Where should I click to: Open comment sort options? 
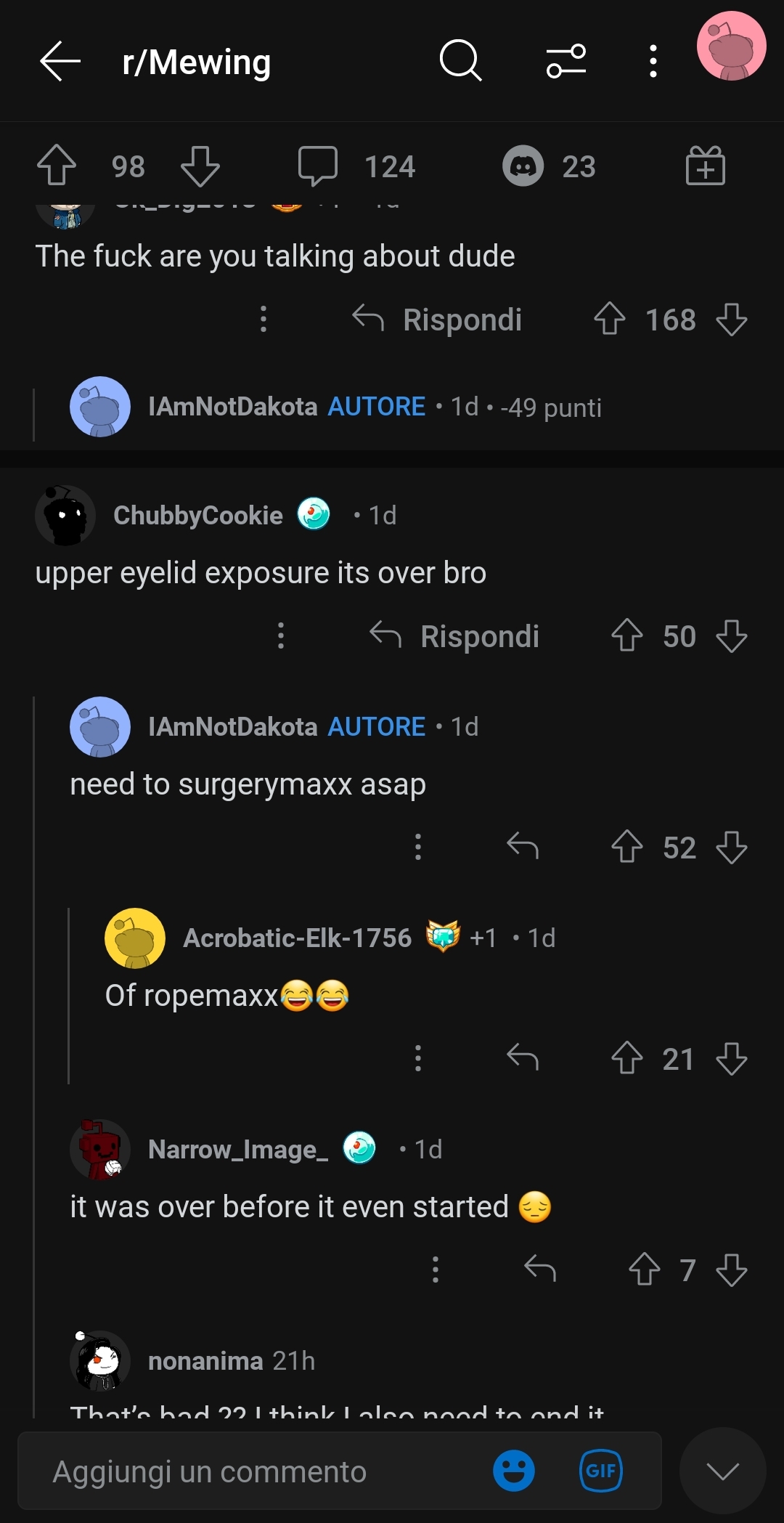coord(566,61)
